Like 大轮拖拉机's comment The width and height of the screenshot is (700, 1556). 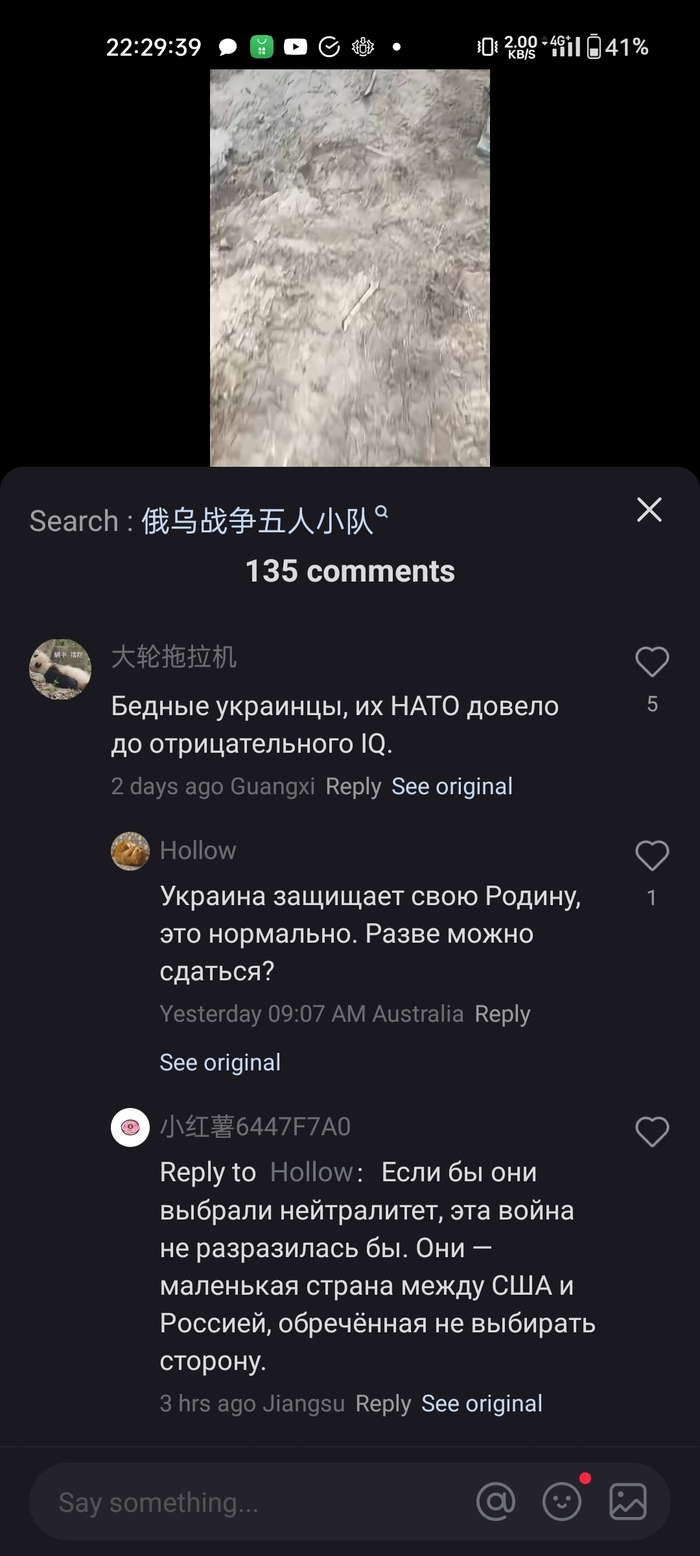[652, 662]
